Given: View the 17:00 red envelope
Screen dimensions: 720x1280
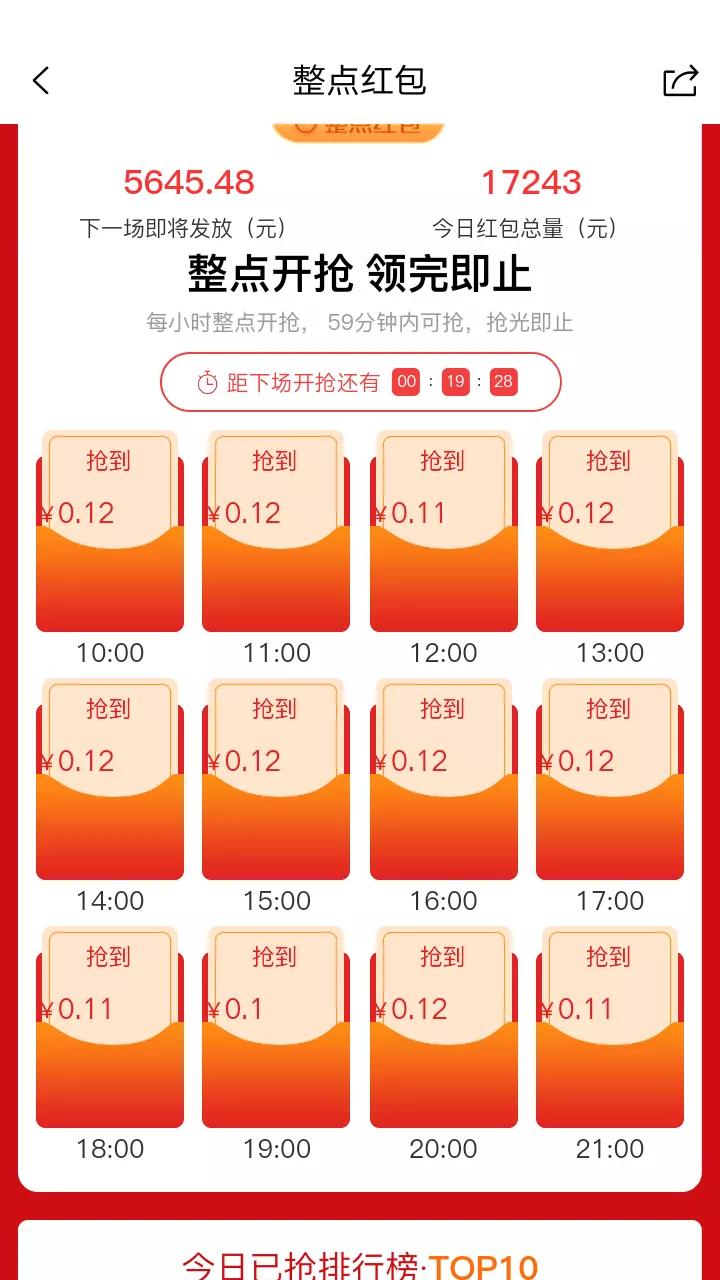Looking at the screenshot, I should pyautogui.click(x=610, y=780).
